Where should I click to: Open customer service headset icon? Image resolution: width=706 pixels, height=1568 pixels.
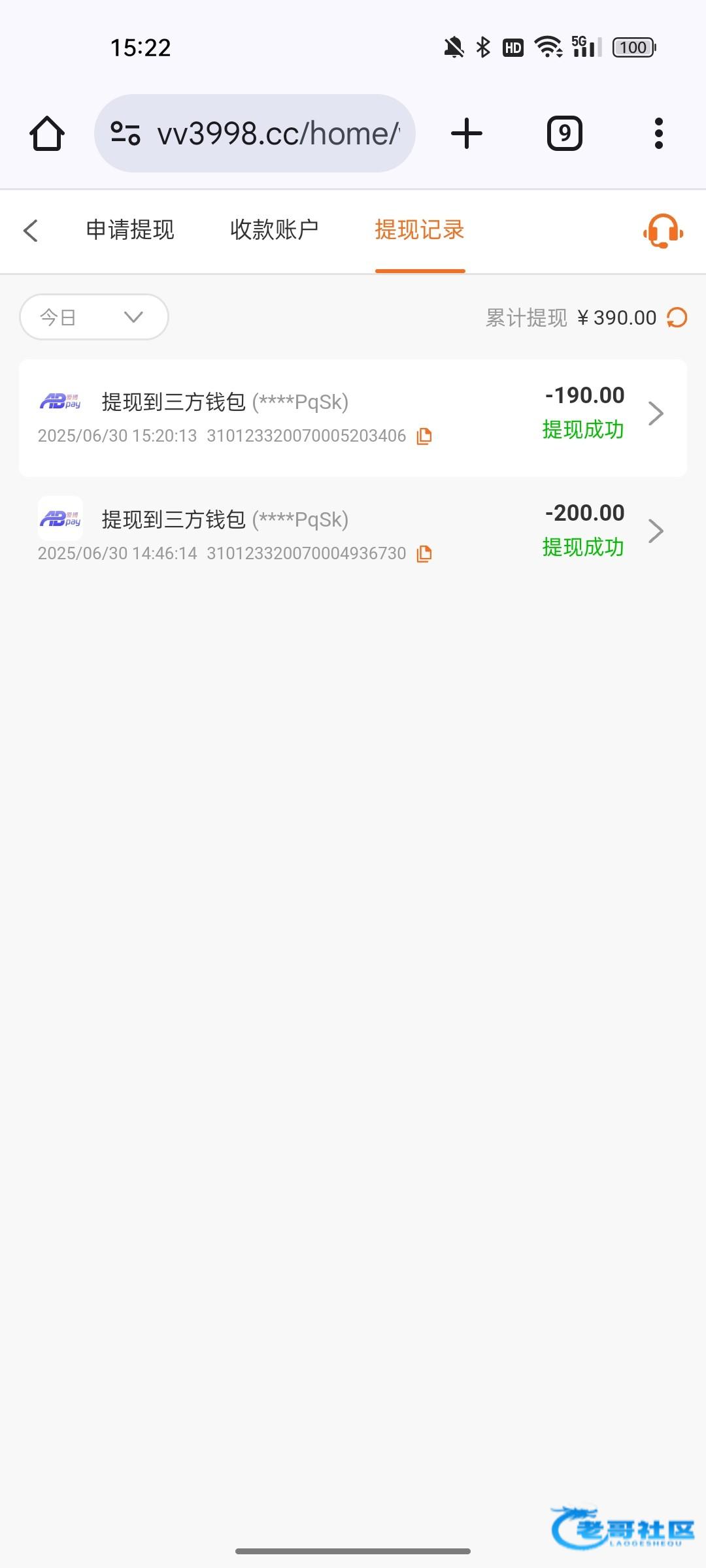click(663, 231)
